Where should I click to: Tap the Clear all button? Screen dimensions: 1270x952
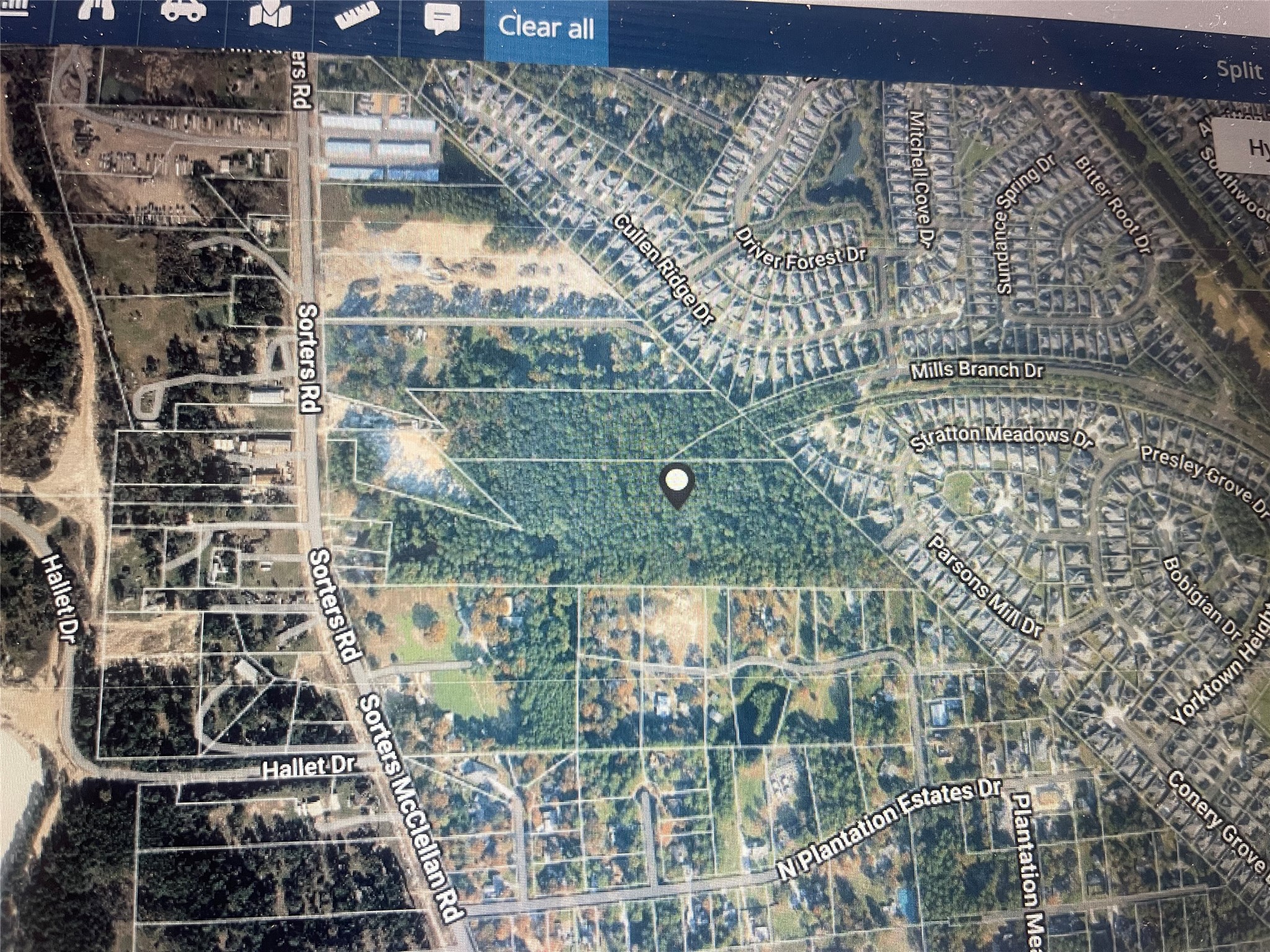(x=546, y=28)
